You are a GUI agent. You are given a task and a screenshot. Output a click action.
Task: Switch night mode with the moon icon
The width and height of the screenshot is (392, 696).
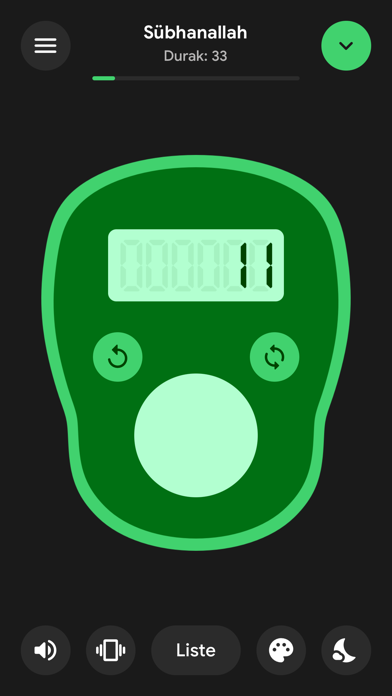pyautogui.click(x=346, y=650)
